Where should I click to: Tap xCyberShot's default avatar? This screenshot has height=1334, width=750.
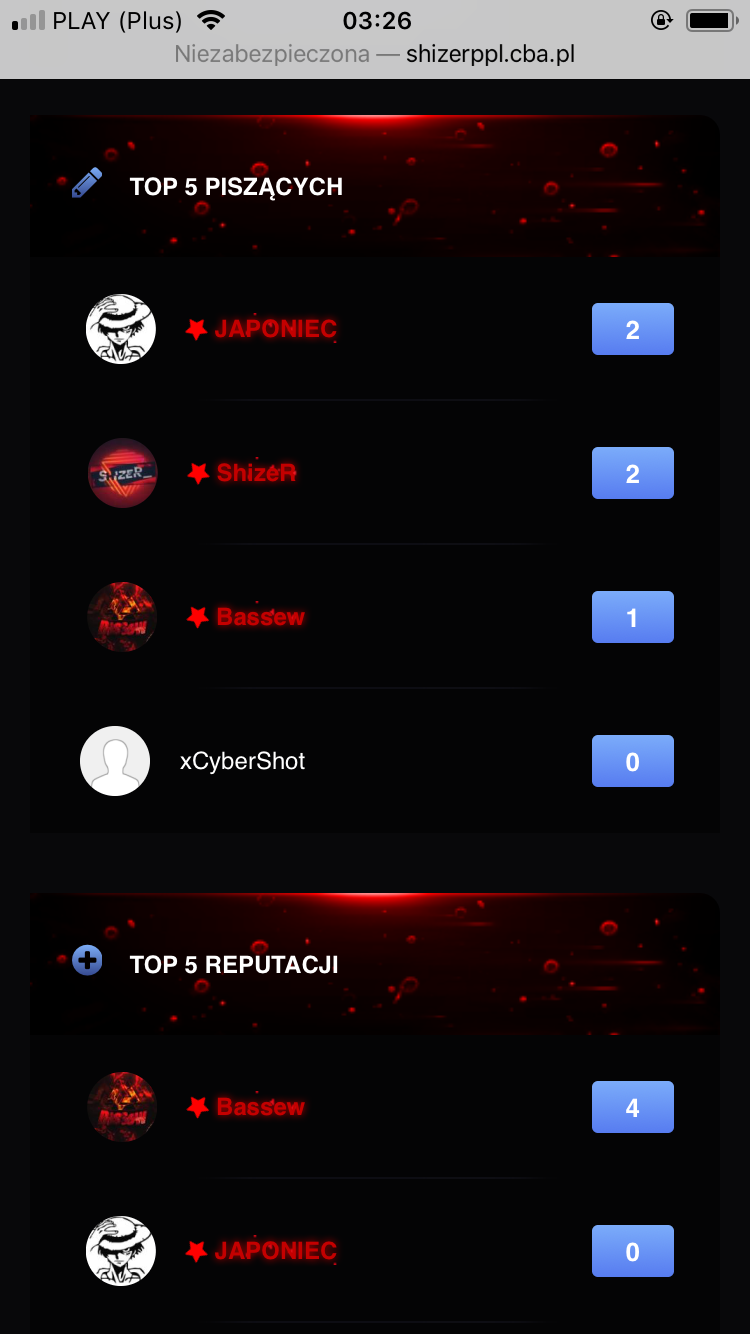115,761
